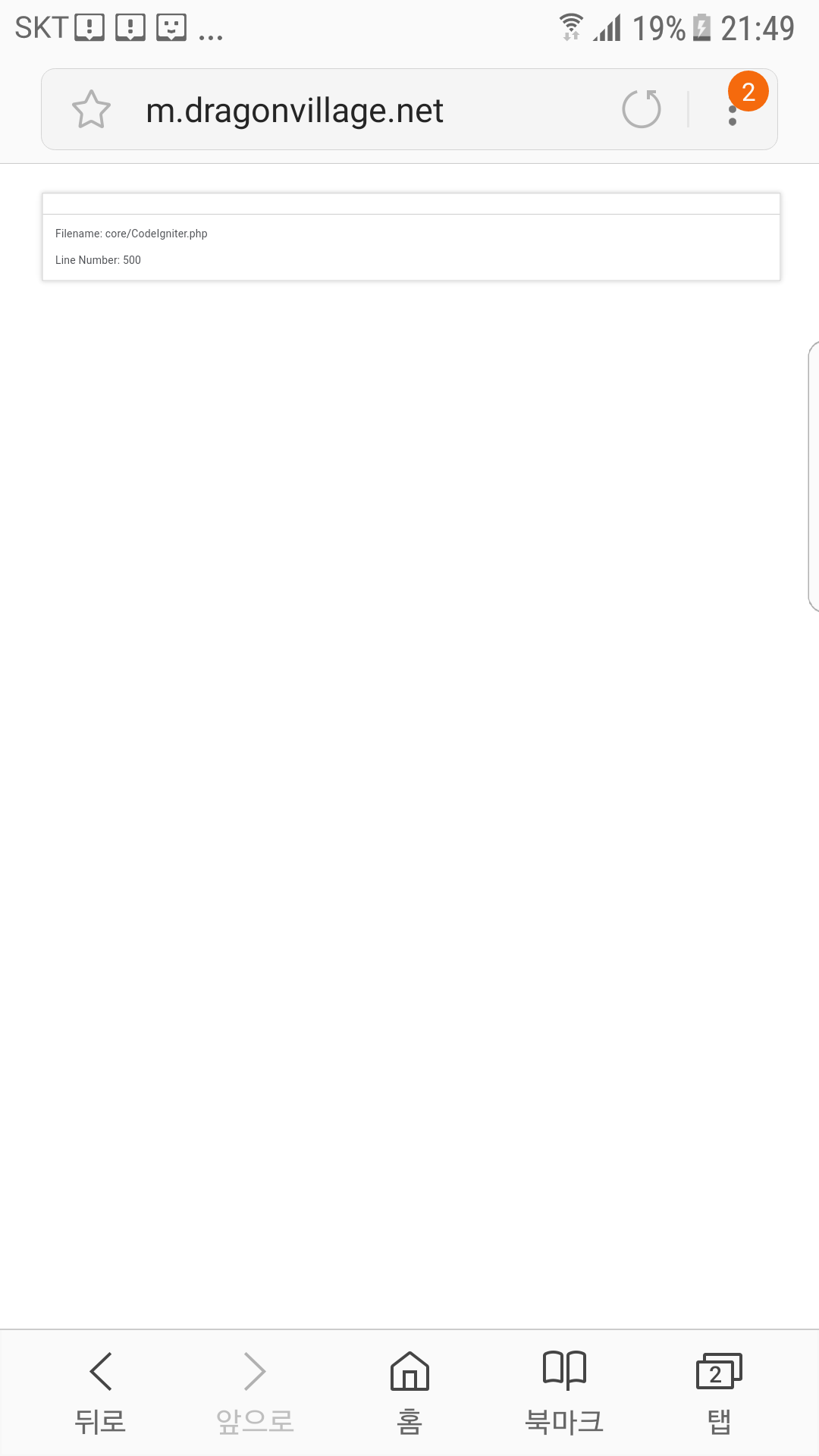Go to the browser home page (홈)
The width and height of the screenshot is (819, 1456).
(x=409, y=1392)
